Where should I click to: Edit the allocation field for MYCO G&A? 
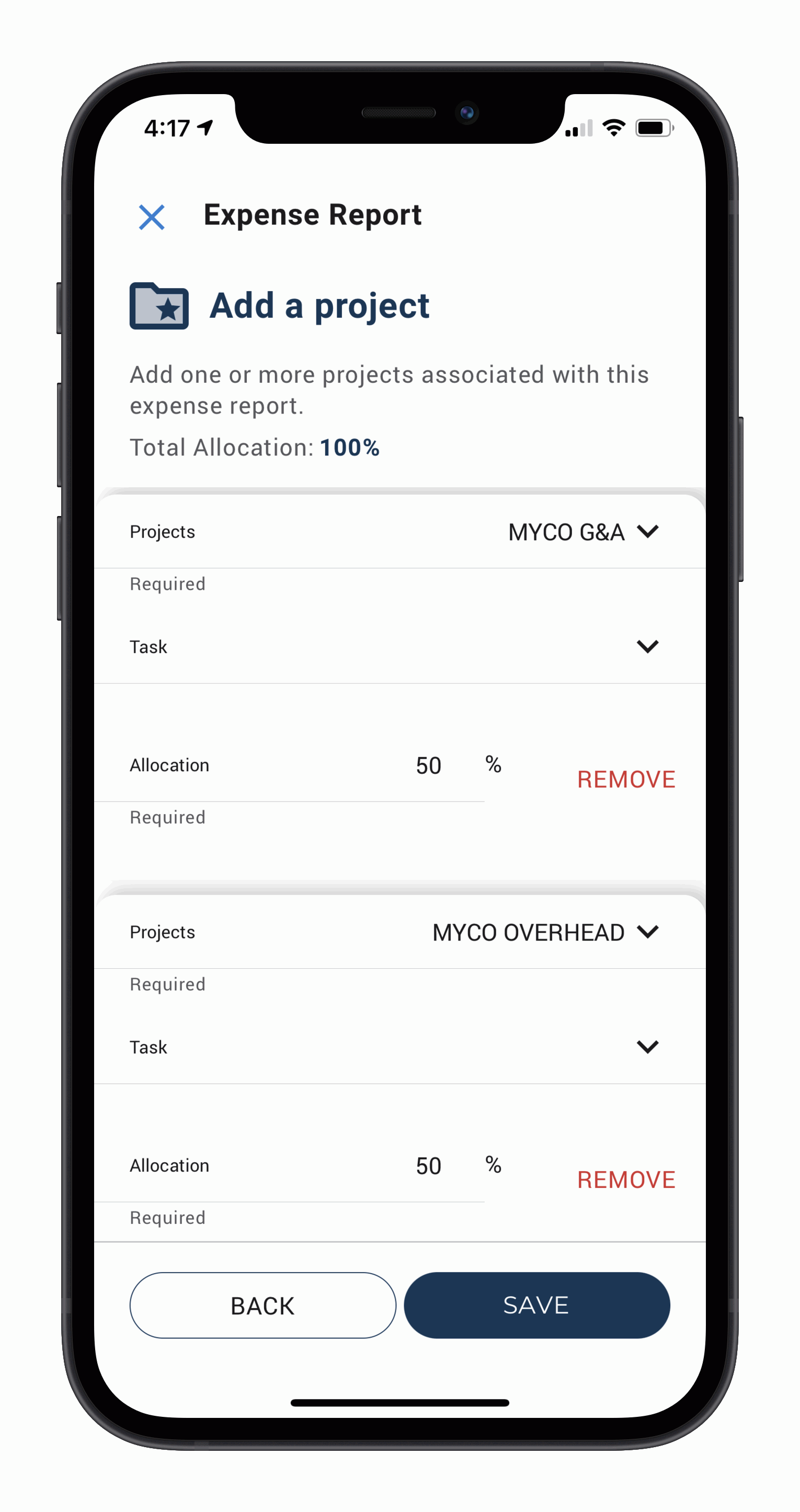coord(289,765)
